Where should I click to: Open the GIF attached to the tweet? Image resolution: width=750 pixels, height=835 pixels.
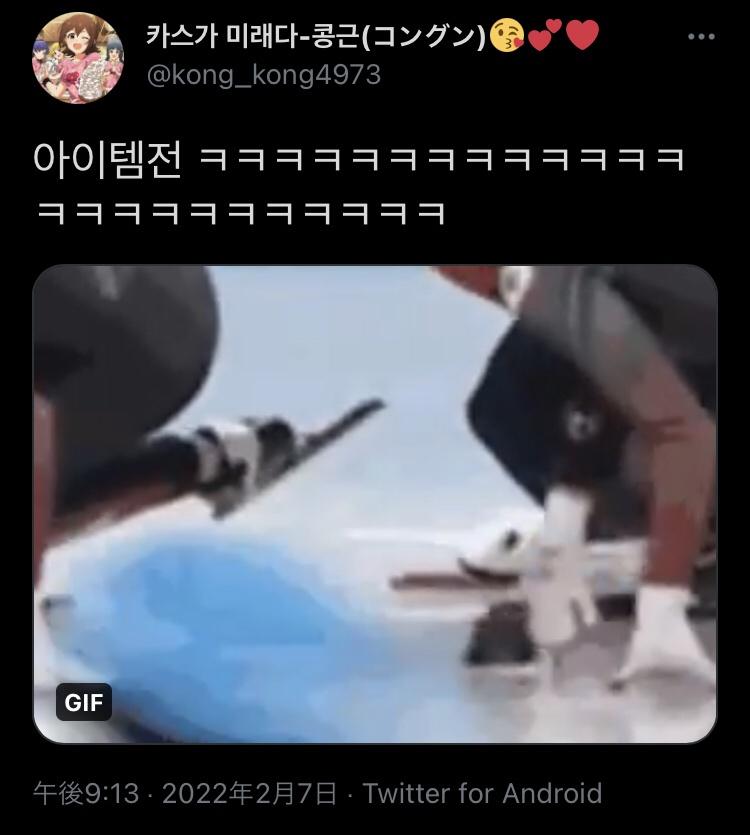[375, 505]
